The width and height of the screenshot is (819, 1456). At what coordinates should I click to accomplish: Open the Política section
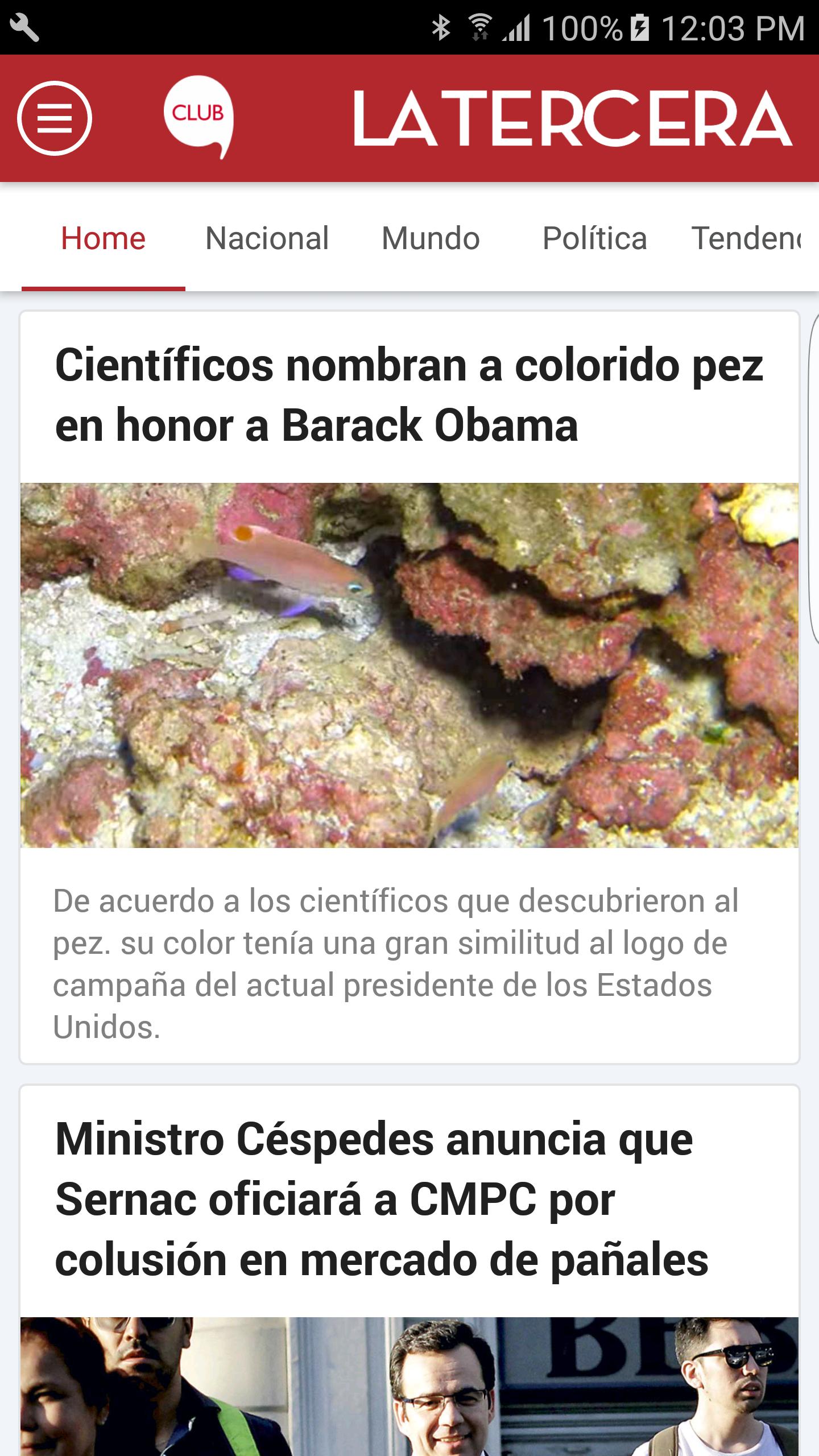594,238
